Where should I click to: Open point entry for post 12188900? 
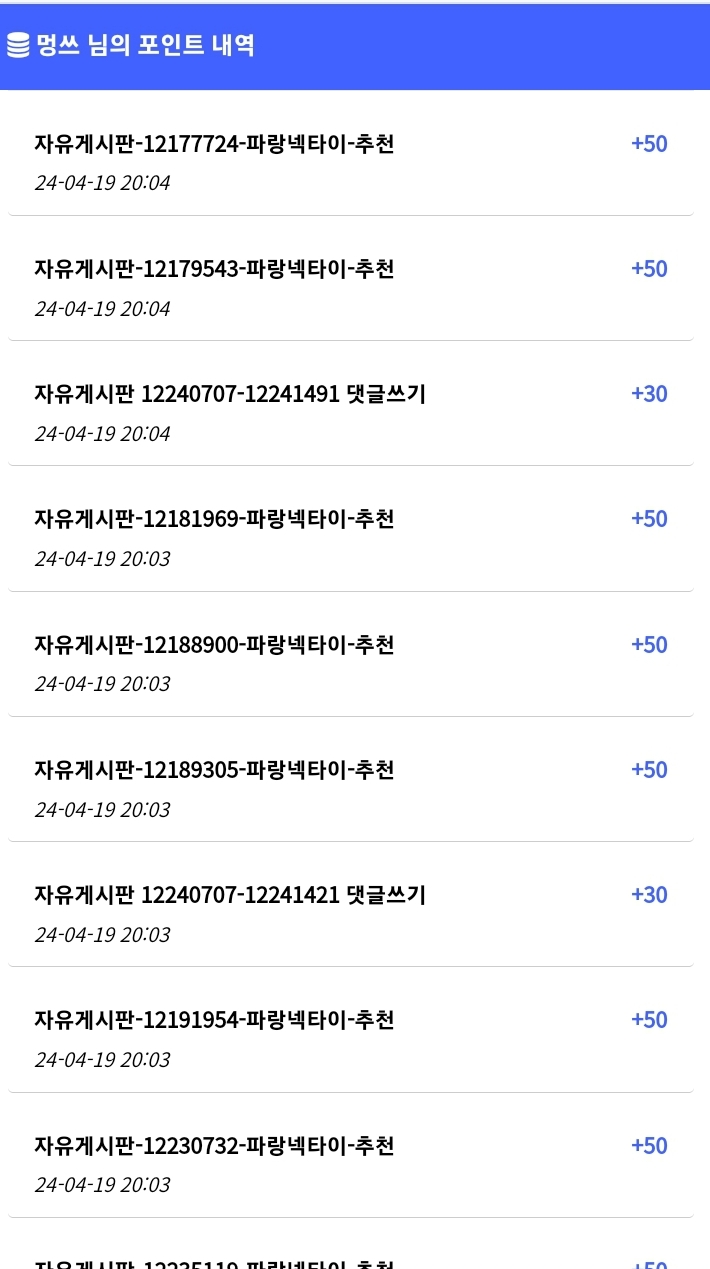(x=214, y=645)
